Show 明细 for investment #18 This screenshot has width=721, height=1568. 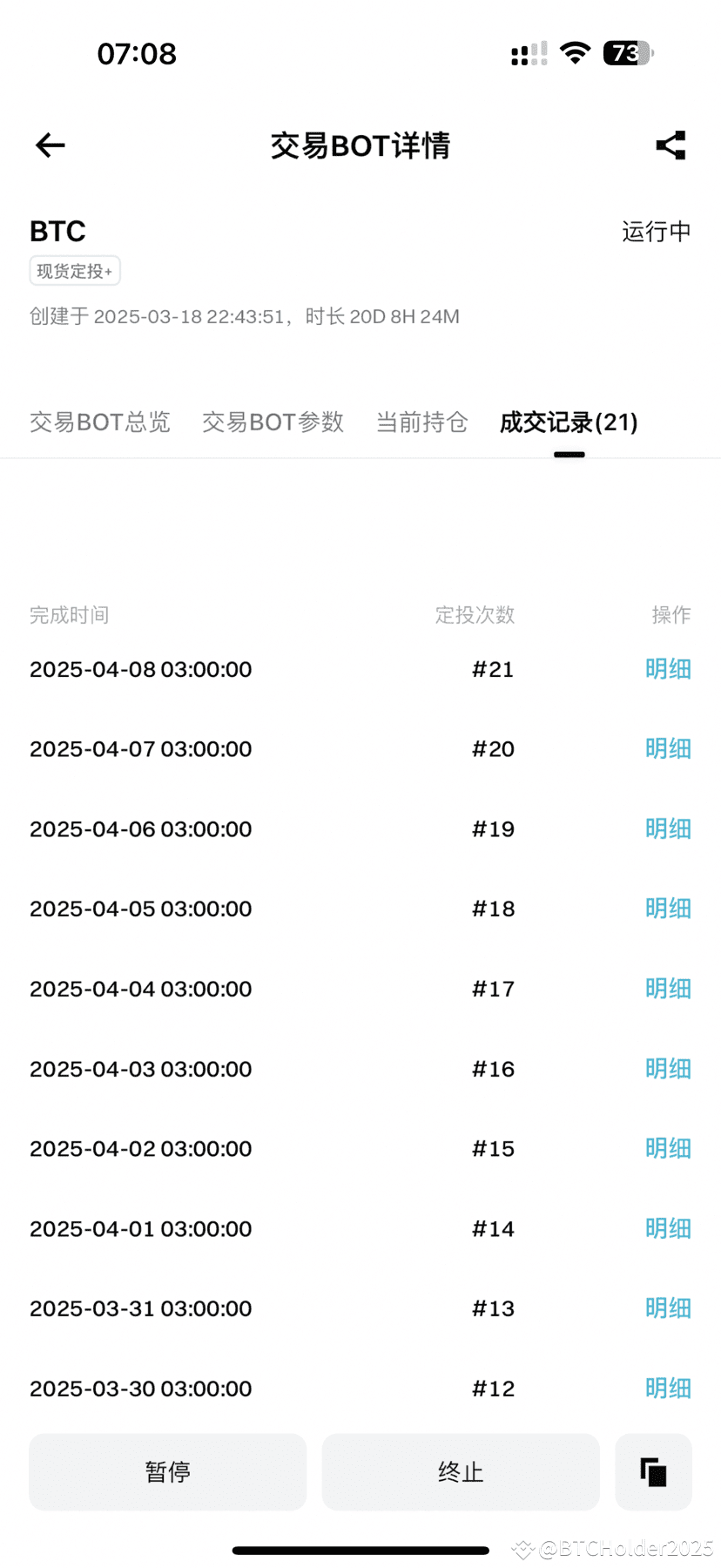pos(668,909)
